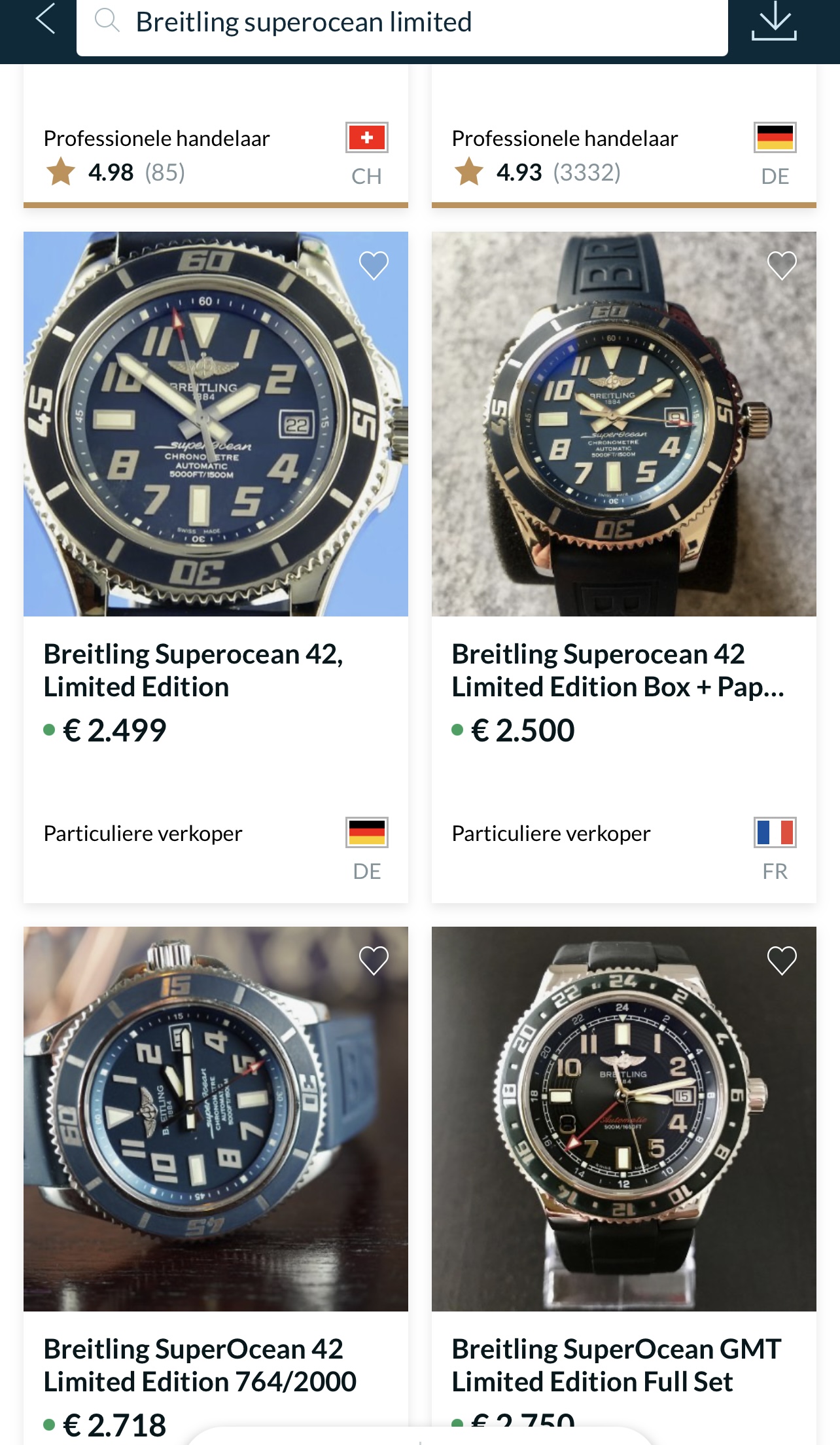Viewport: 840px width, 1445px height.
Task: Save the SuperOcean GMT Limited Edition Full Set
Action: coord(782,961)
